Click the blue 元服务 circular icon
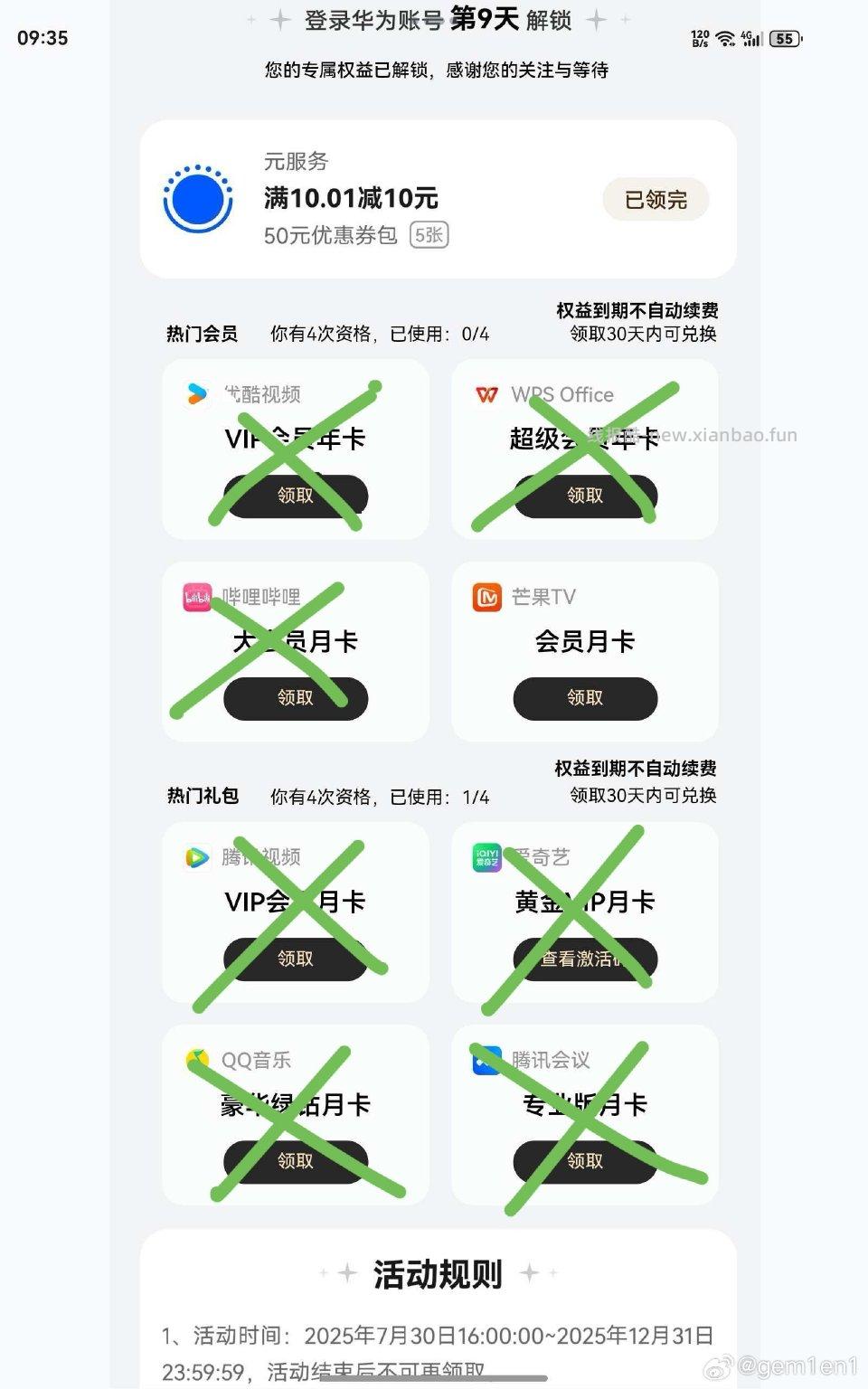This screenshot has height=1389, width=868. coord(197,198)
